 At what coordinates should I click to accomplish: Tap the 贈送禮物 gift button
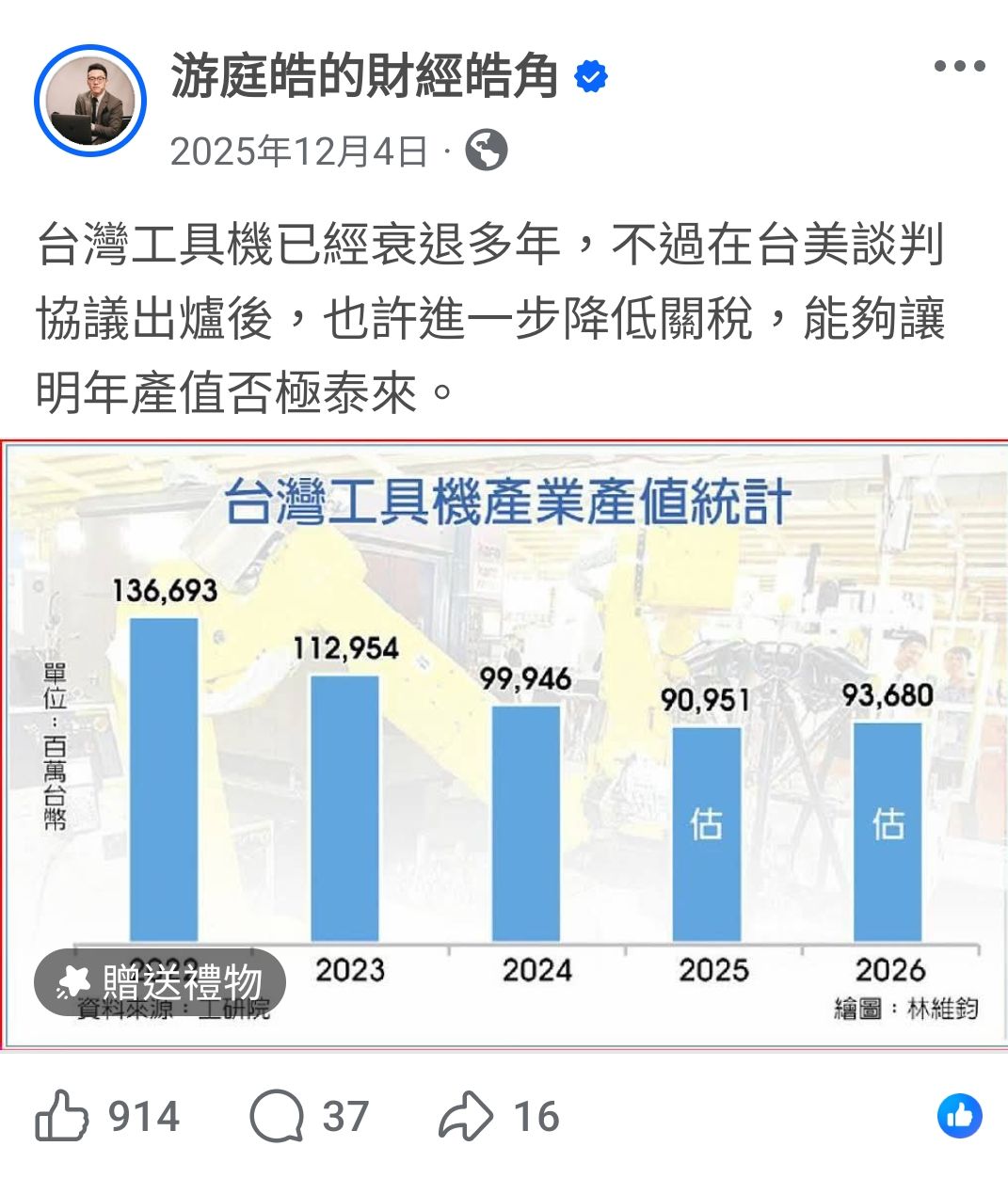(160, 982)
